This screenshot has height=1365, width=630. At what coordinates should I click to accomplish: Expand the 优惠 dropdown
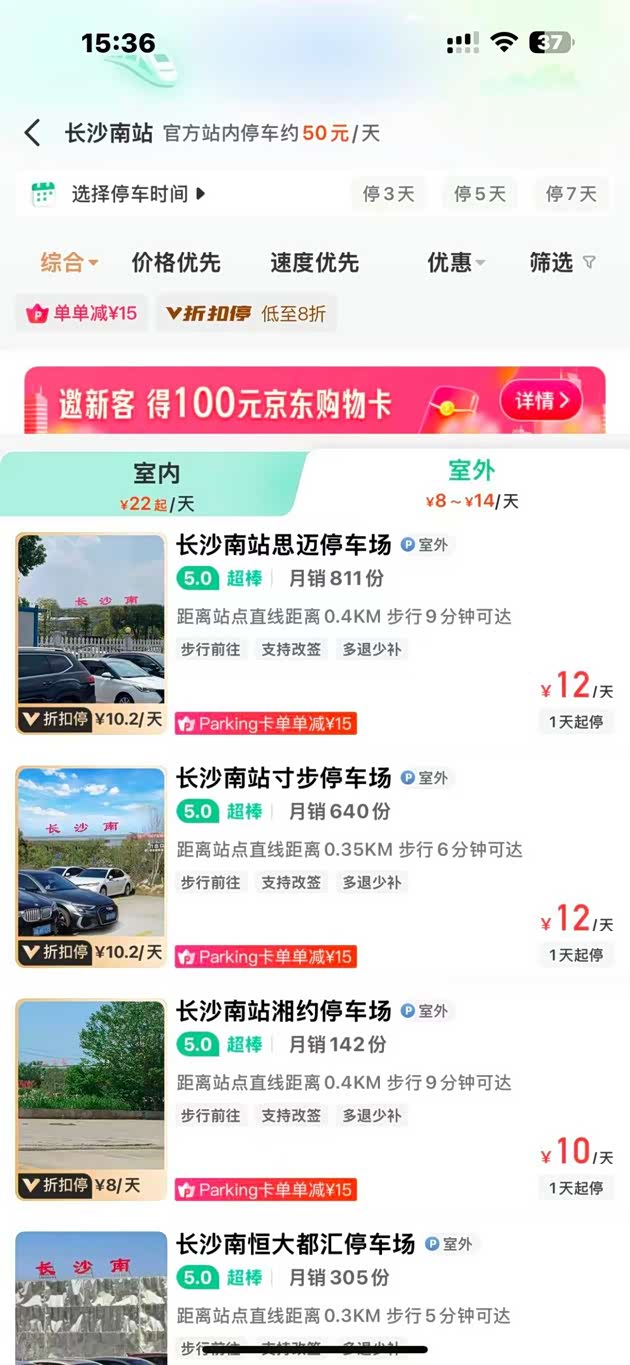pos(456,263)
